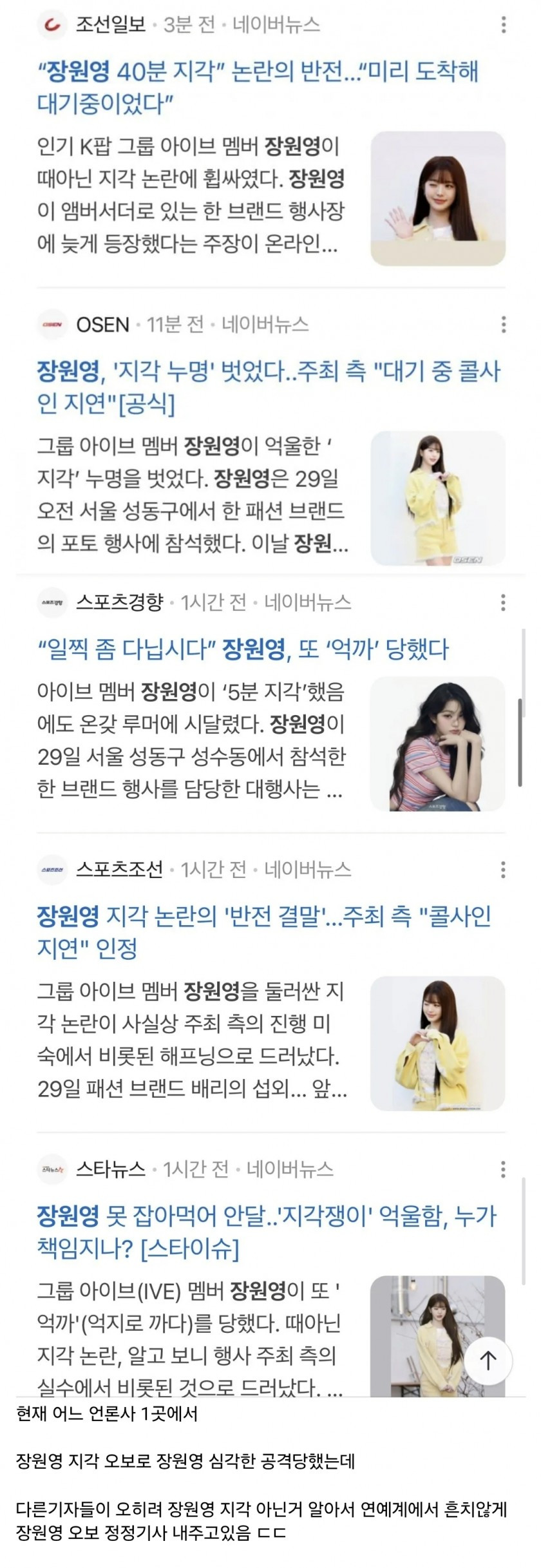Open the 네이버뉴스 link beside 조선일보
The width and height of the screenshot is (541, 1568).
[276, 25]
